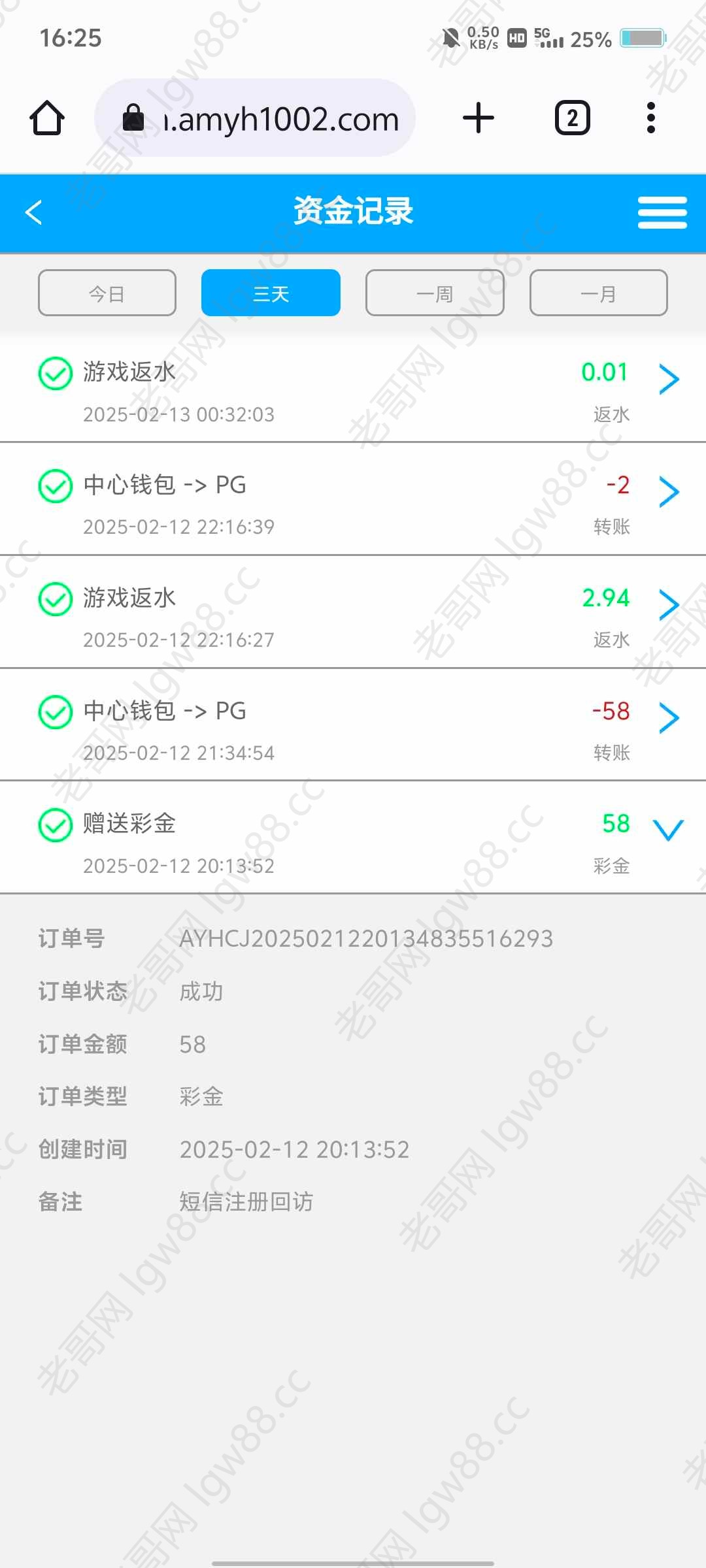Open the hamburger menu in blue header
The width and height of the screenshot is (706, 1568).
662,212
